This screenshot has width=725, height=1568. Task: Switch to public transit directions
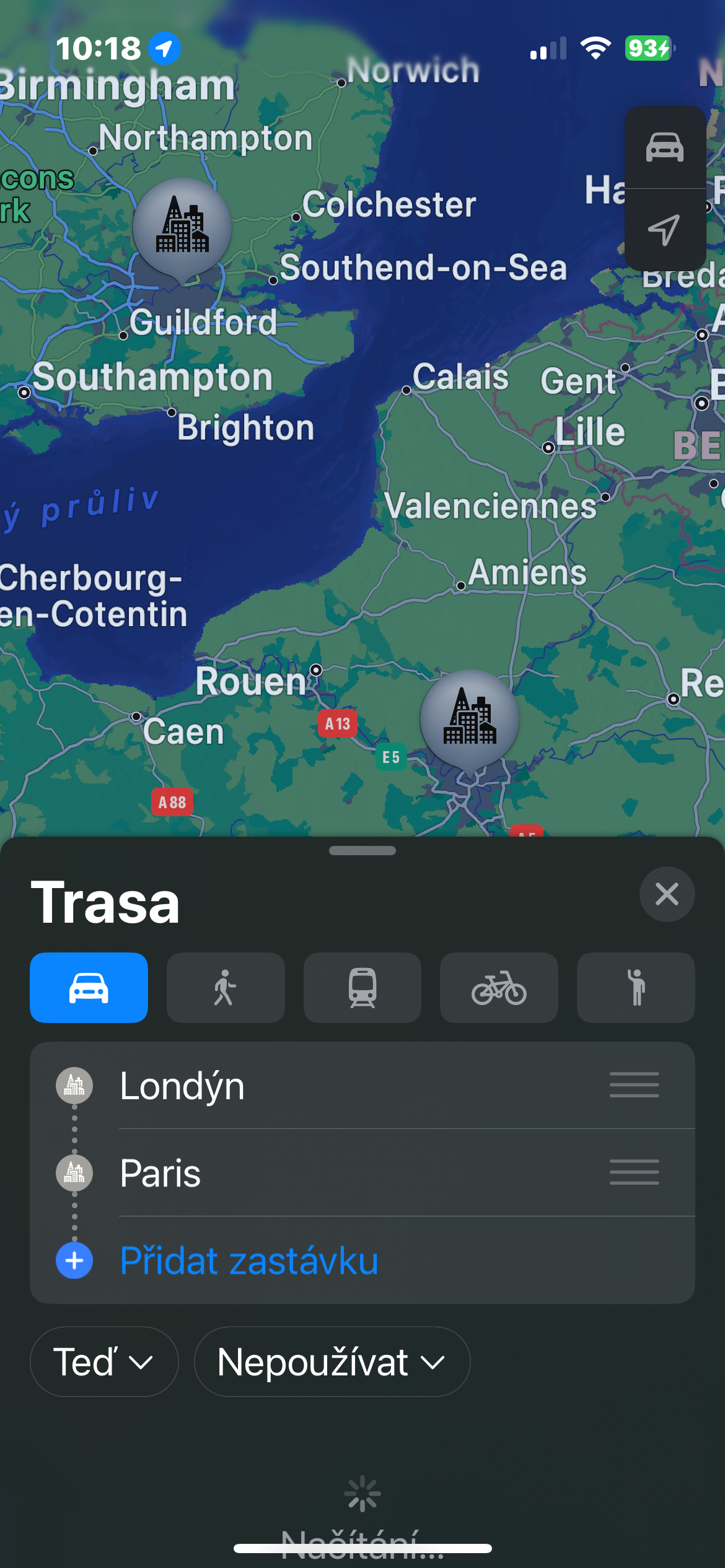pos(362,987)
